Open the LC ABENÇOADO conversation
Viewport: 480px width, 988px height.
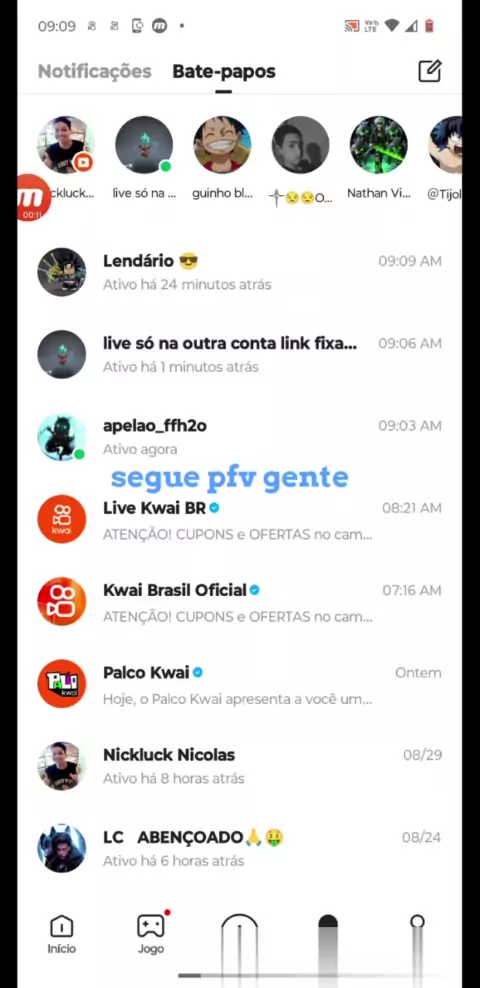pyautogui.click(x=239, y=849)
